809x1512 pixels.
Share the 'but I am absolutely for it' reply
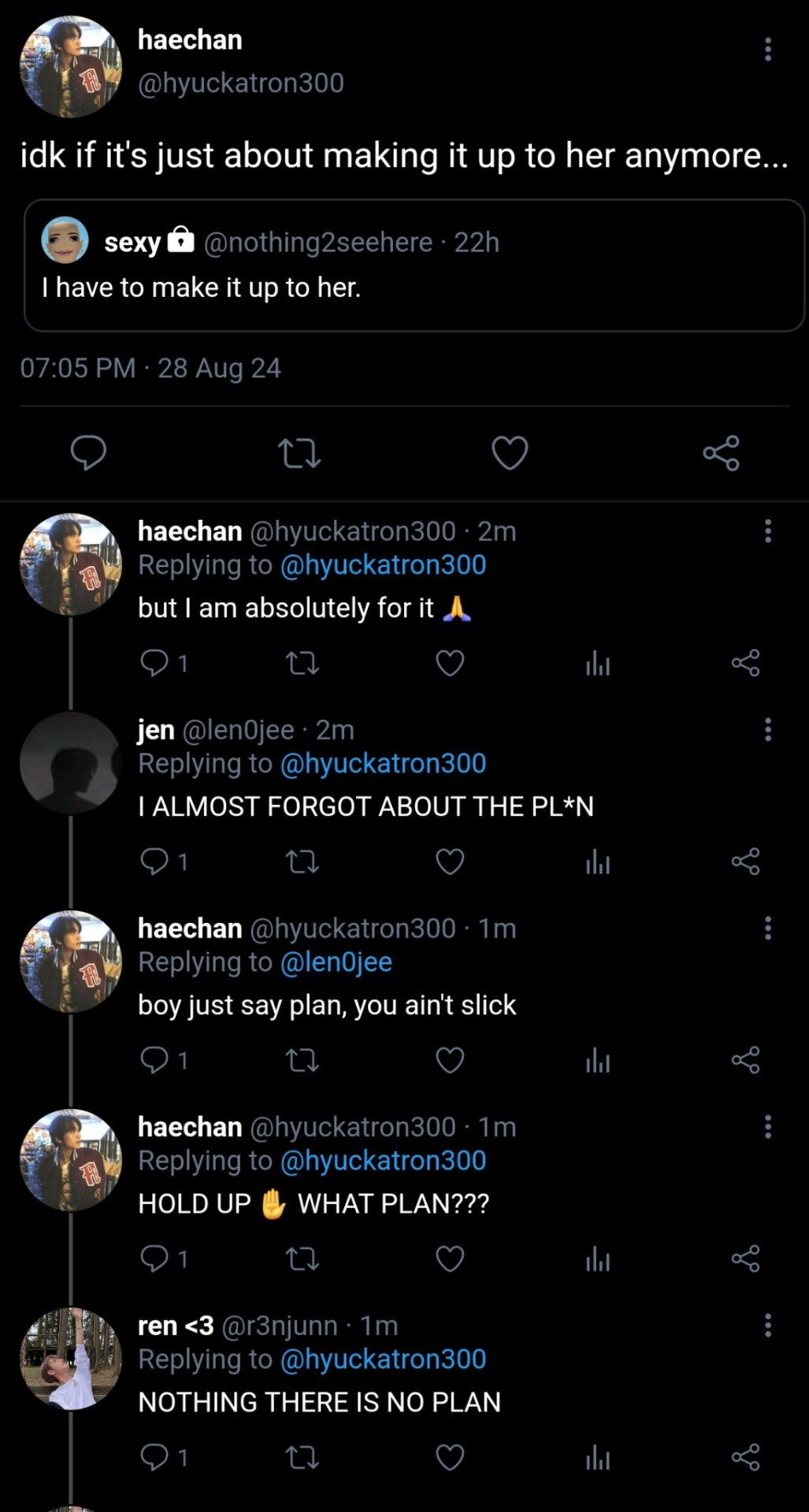pyautogui.click(x=745, y=664)
